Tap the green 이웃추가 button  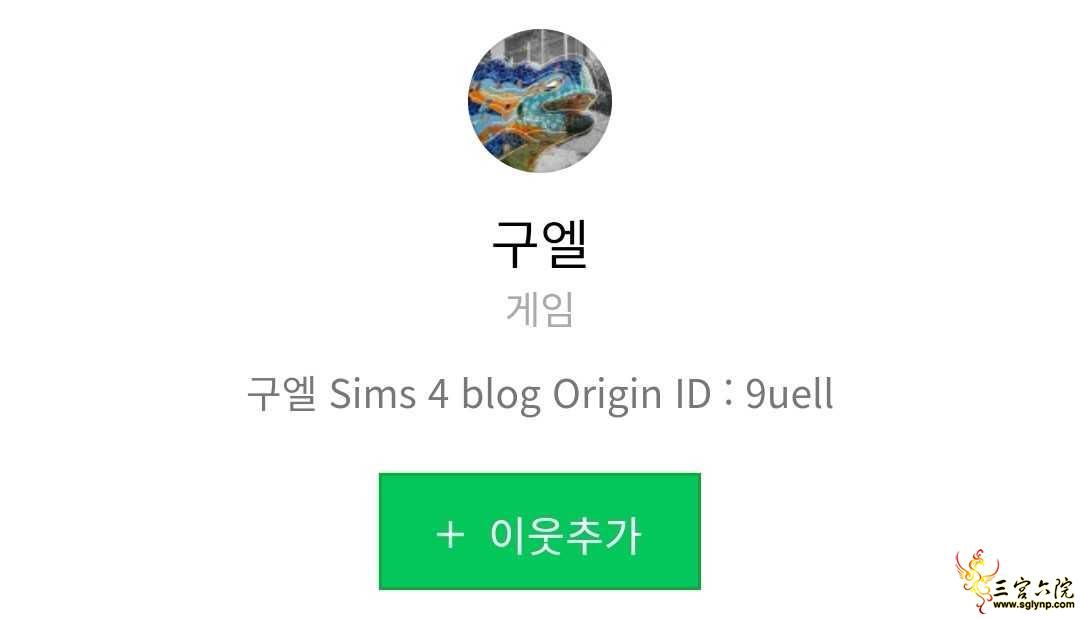pyautogui.click(x=539, y=532)
